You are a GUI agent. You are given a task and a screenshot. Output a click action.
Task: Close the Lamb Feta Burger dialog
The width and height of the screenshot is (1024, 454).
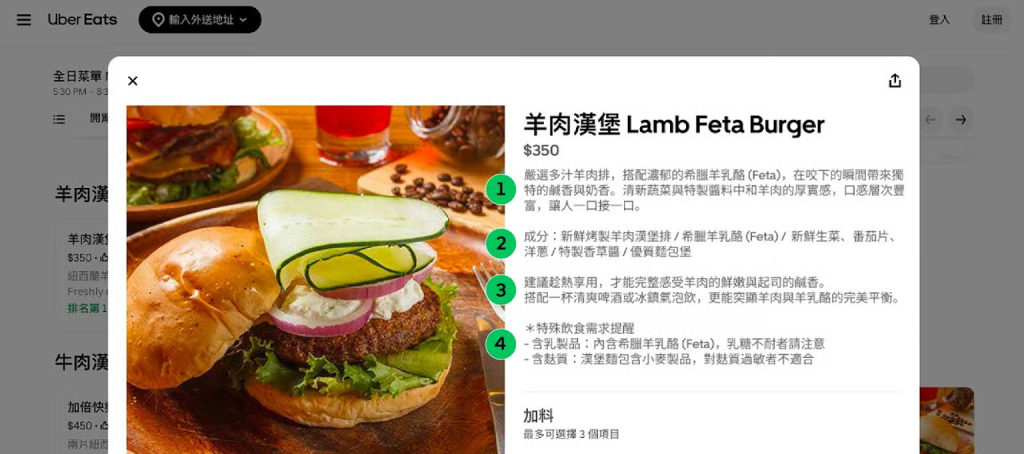[133, 81]
